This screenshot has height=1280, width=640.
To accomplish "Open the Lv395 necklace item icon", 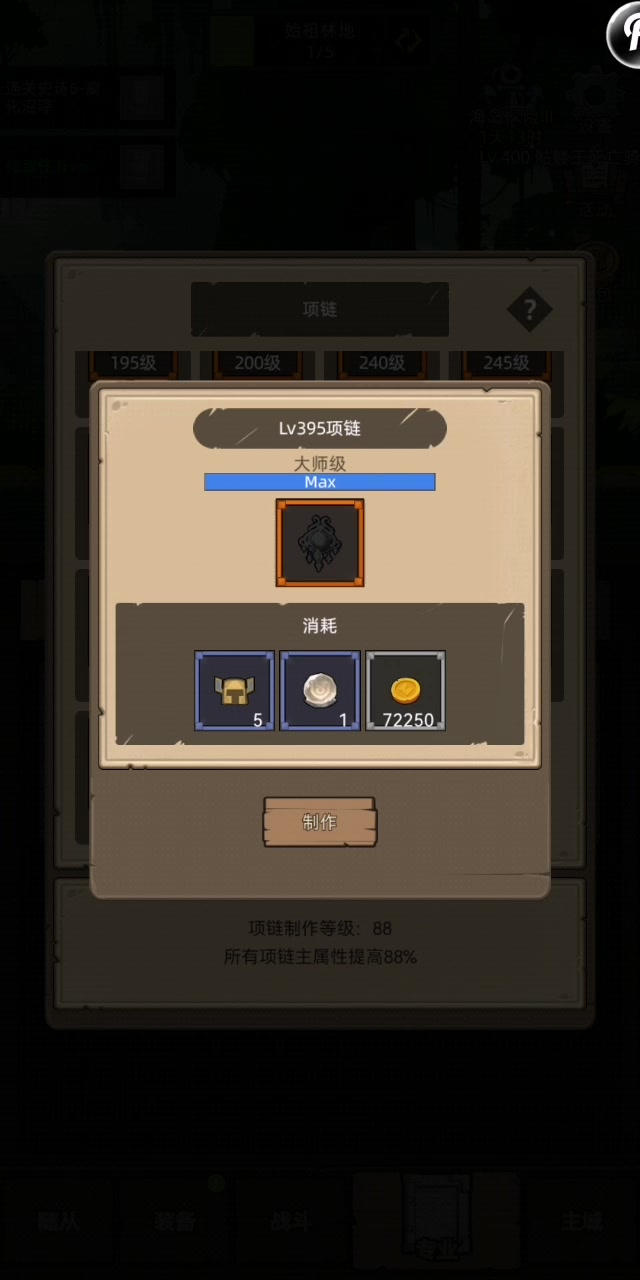I will click(x=320, y=543).
